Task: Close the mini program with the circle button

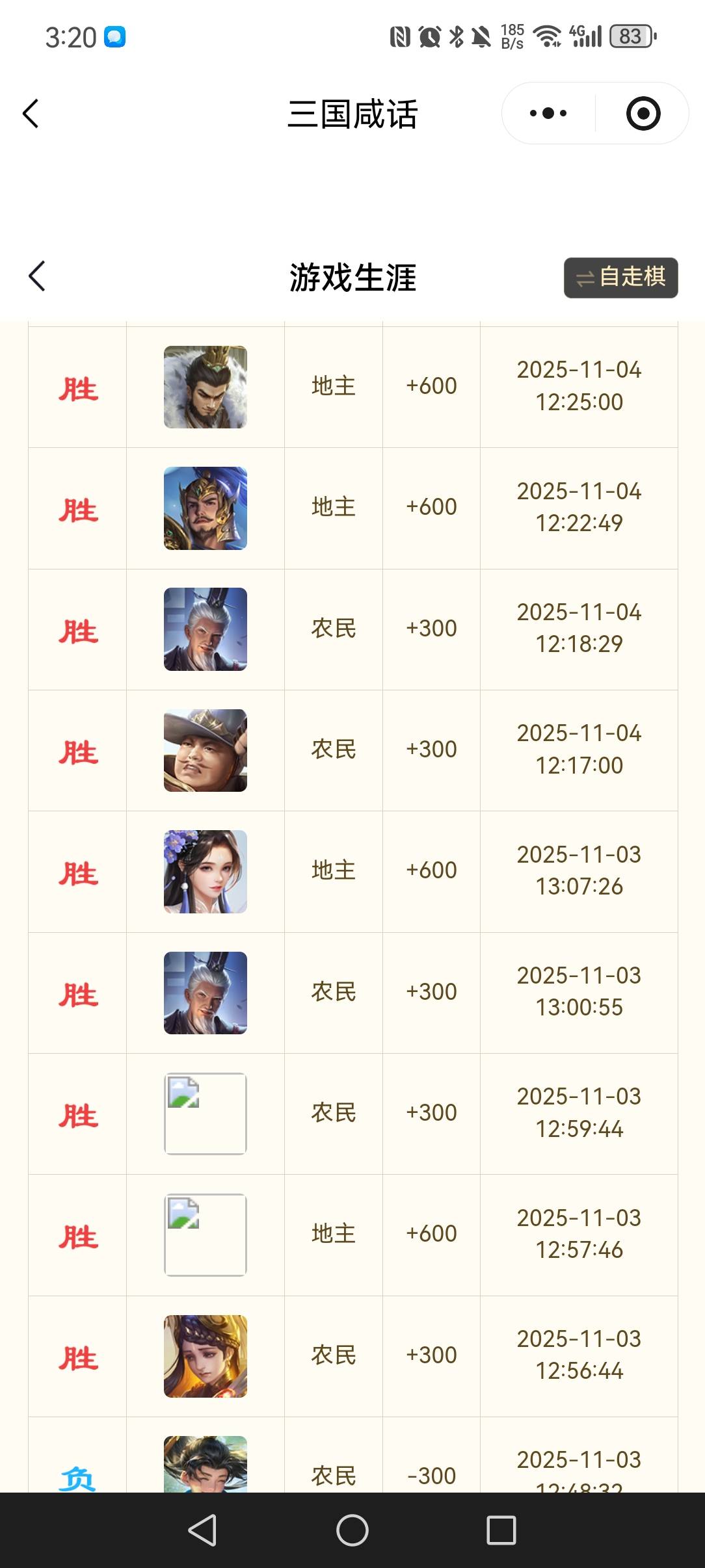Action: pos(643,114)
